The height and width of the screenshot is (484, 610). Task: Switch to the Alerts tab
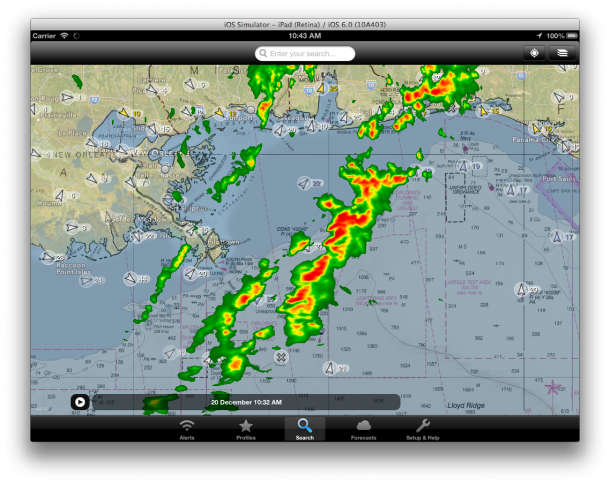187,430
